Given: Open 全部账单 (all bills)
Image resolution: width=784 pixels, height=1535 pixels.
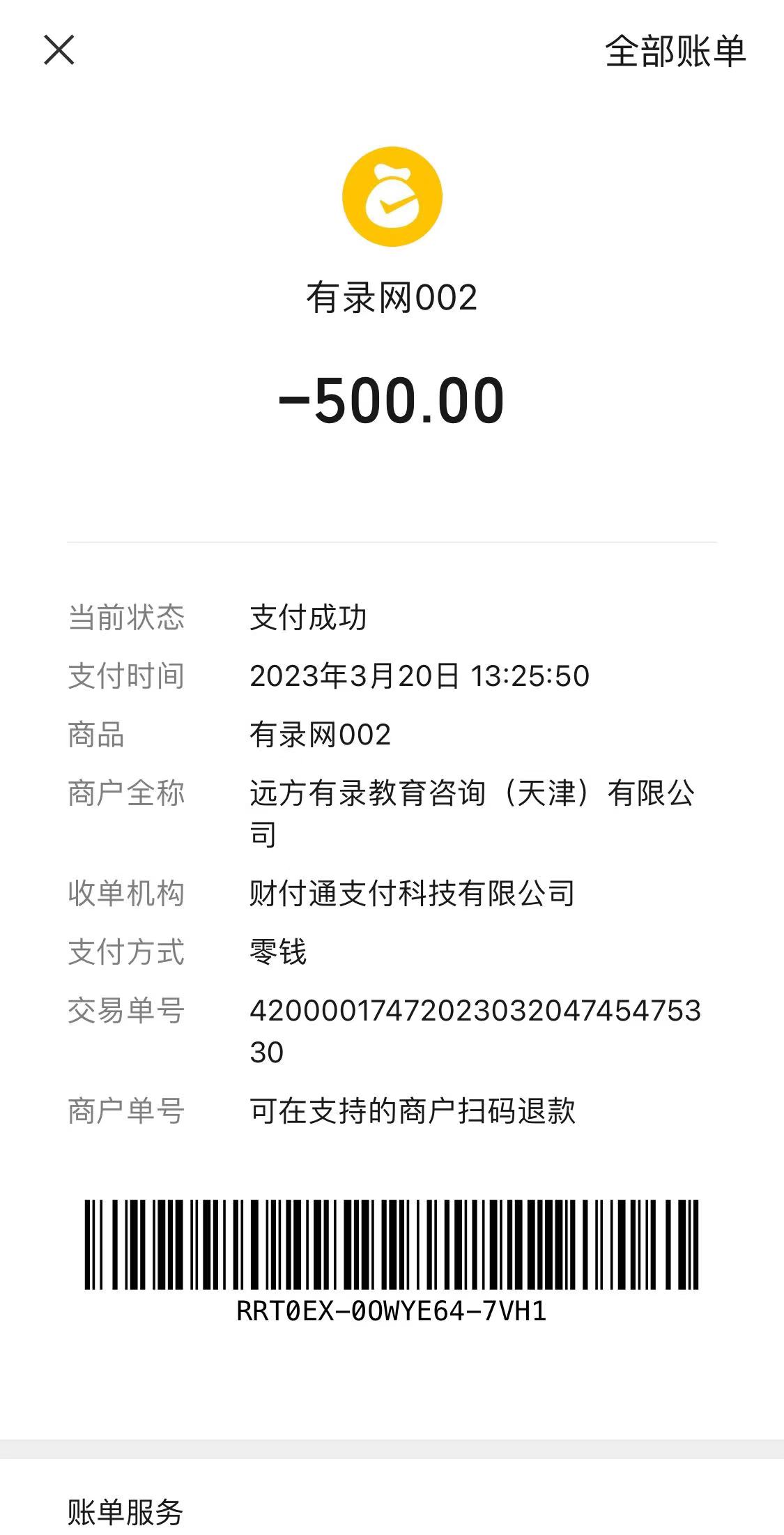Looking at the screenshot, I should (x=675, y=52).
